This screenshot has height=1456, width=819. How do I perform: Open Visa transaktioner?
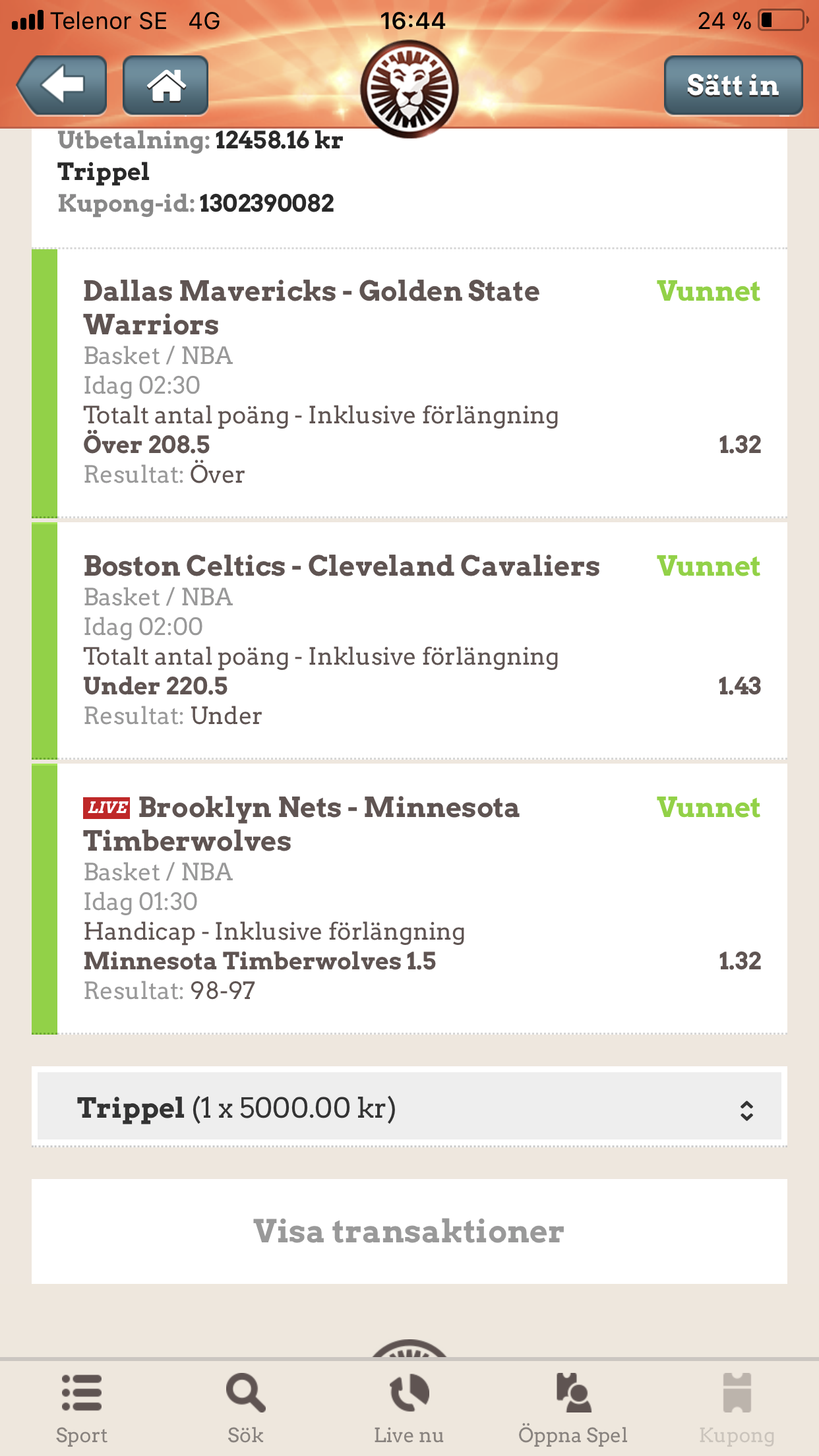click(409, 1231)
